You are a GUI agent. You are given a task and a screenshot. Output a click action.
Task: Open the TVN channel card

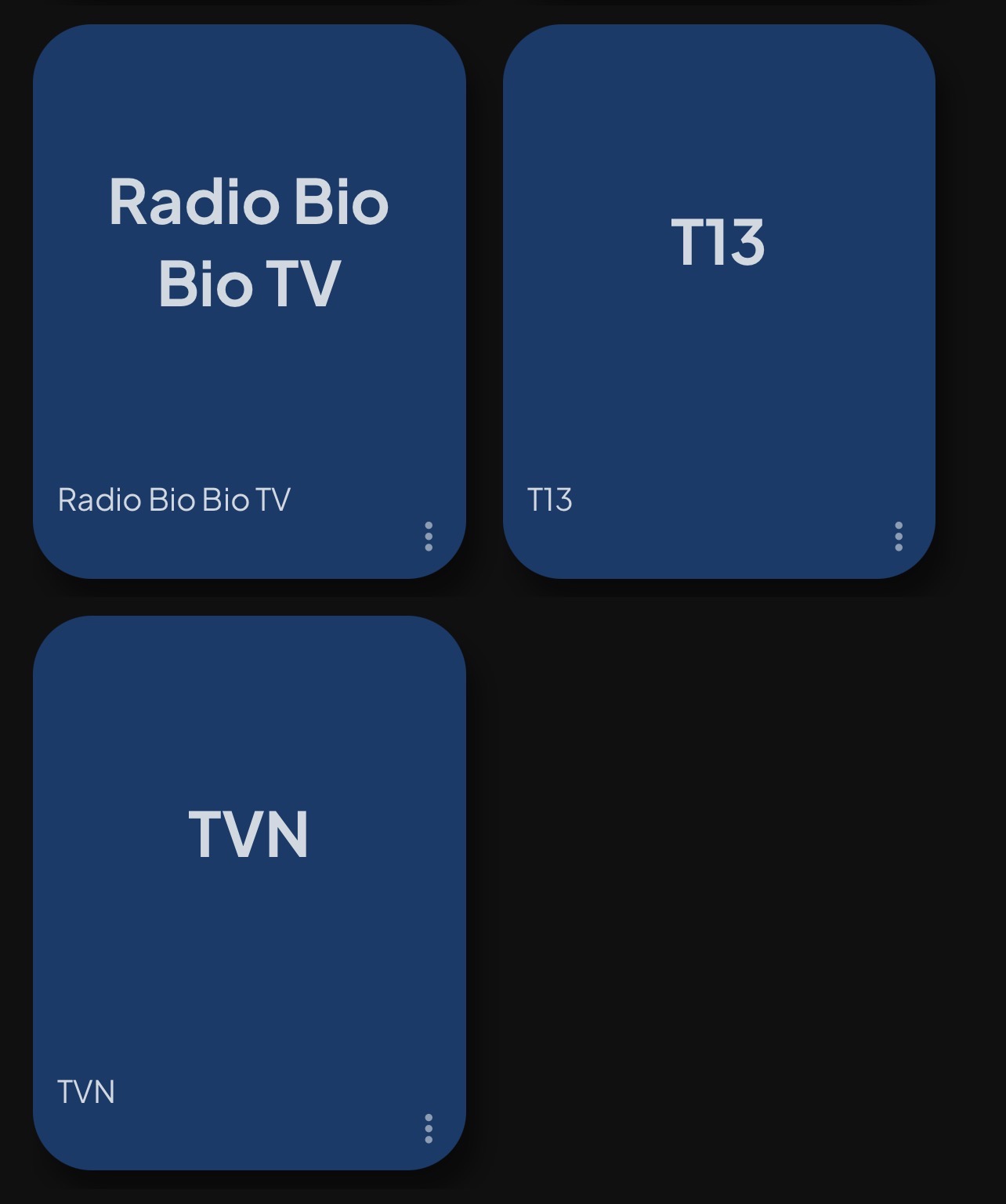click(x=249, y=892)
